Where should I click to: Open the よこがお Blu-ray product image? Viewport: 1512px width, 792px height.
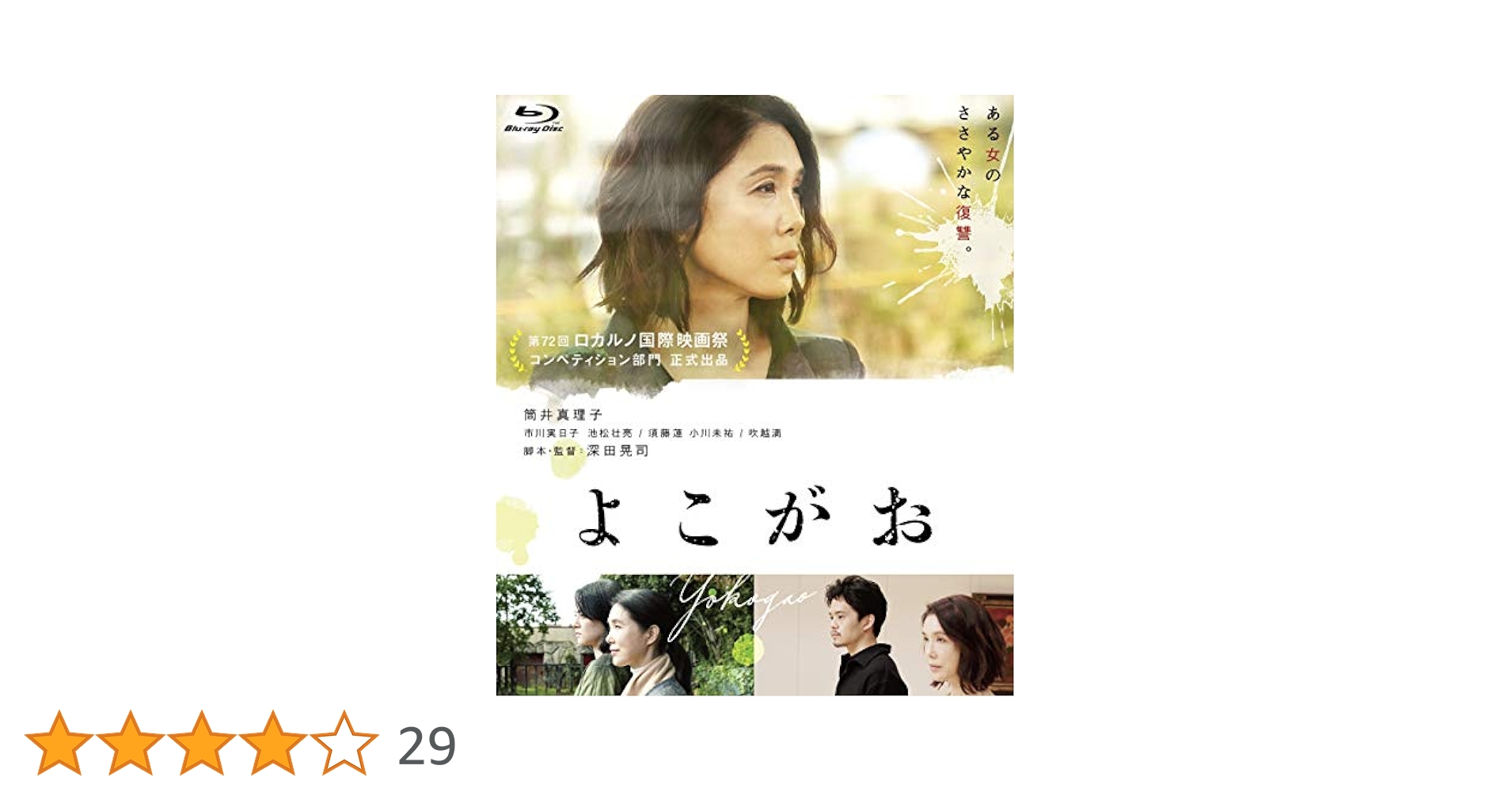[x=754, y=395]
